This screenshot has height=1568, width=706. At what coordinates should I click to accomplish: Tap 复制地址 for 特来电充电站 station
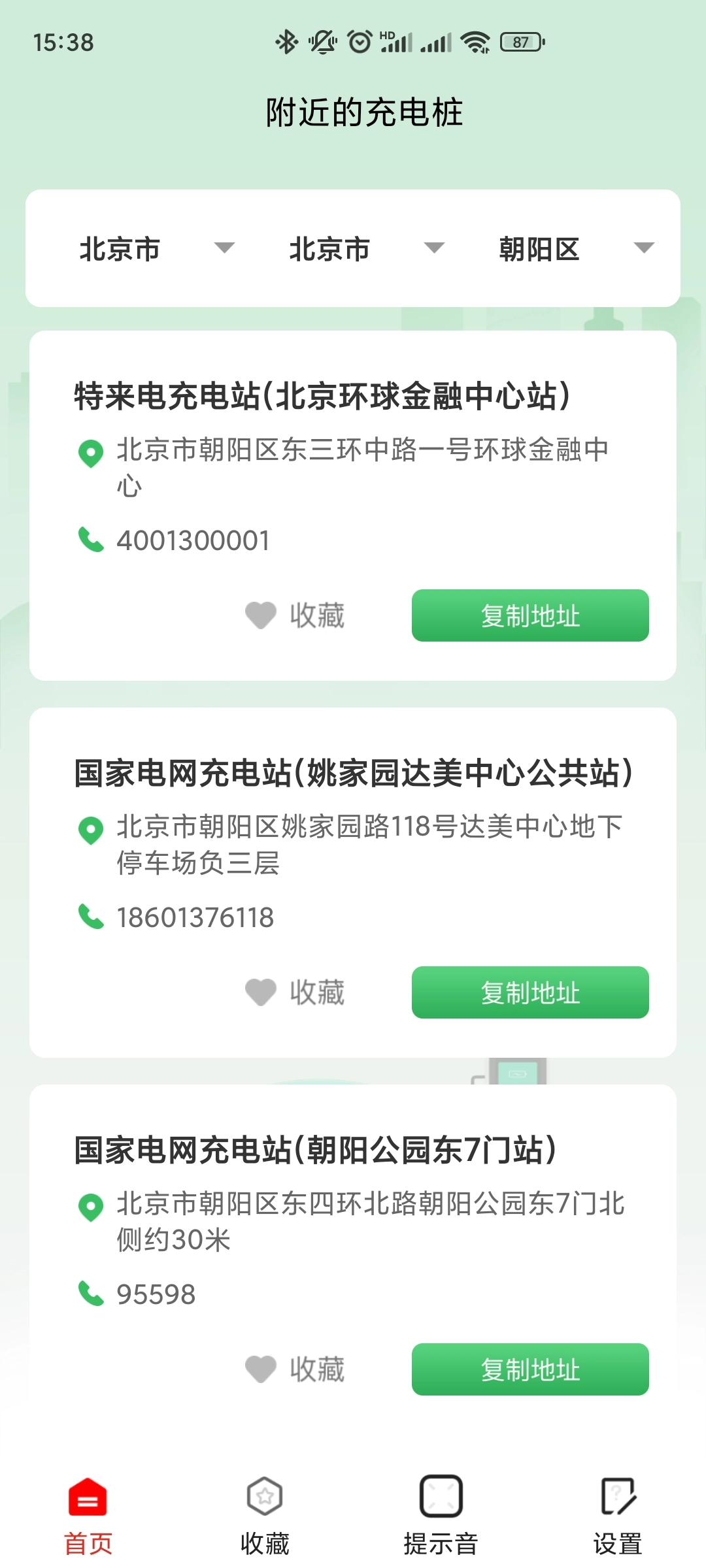[x=529, y=615]
